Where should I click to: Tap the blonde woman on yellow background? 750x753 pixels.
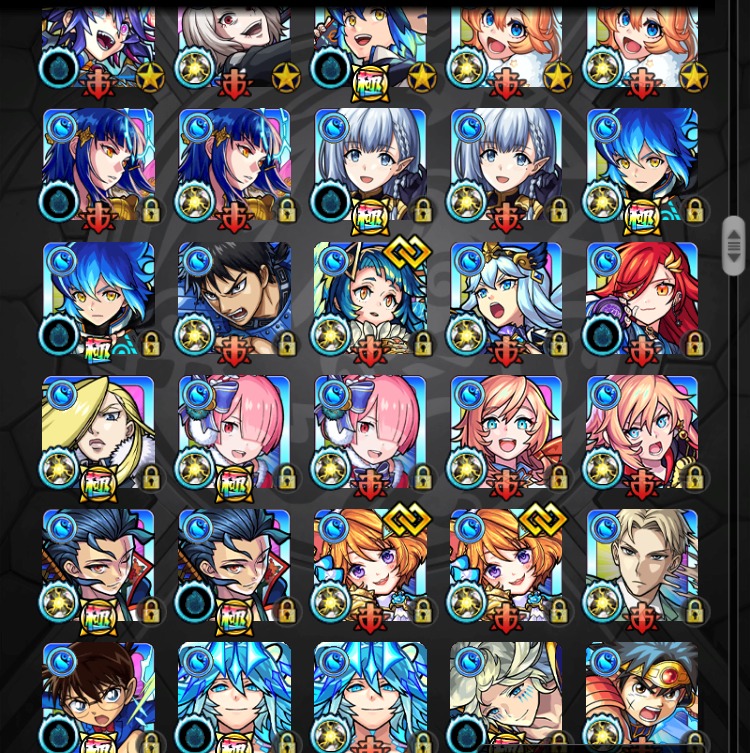[98, 432]
